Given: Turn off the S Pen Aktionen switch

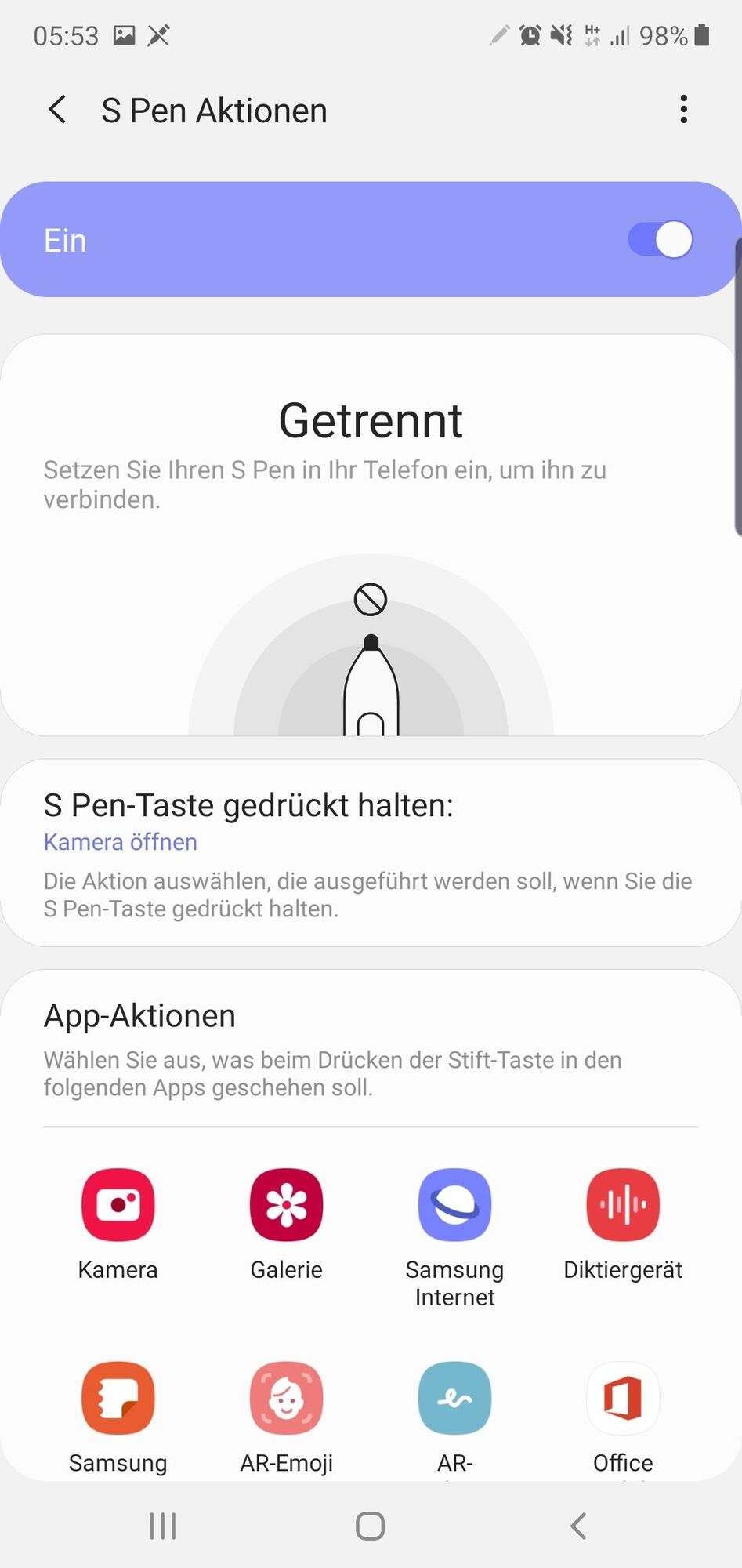Looking at the screenshot, I should [x=661, y=240].
